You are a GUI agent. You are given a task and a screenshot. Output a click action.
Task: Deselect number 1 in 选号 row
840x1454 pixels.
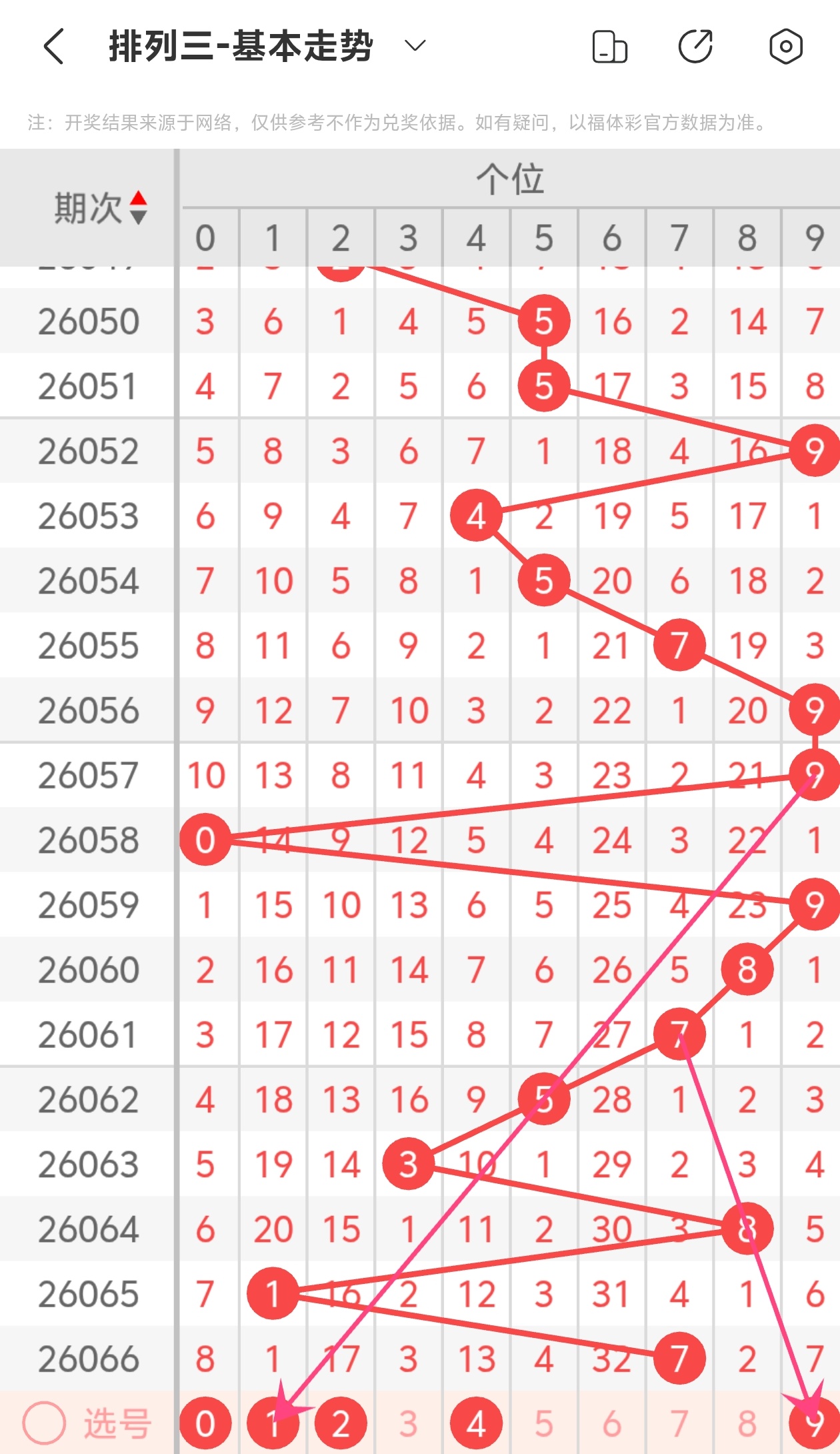[x=273, y=1423]
